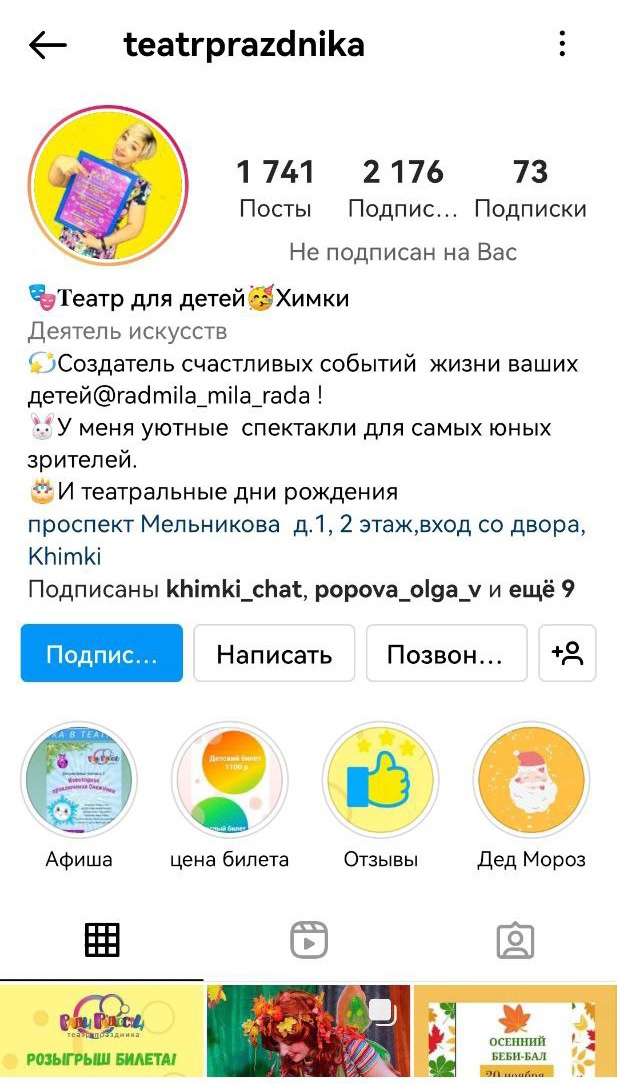The height and width of the screenshot is (1084, 617).
Task: Switch to the Reels tab
Action: pos(308,940)
